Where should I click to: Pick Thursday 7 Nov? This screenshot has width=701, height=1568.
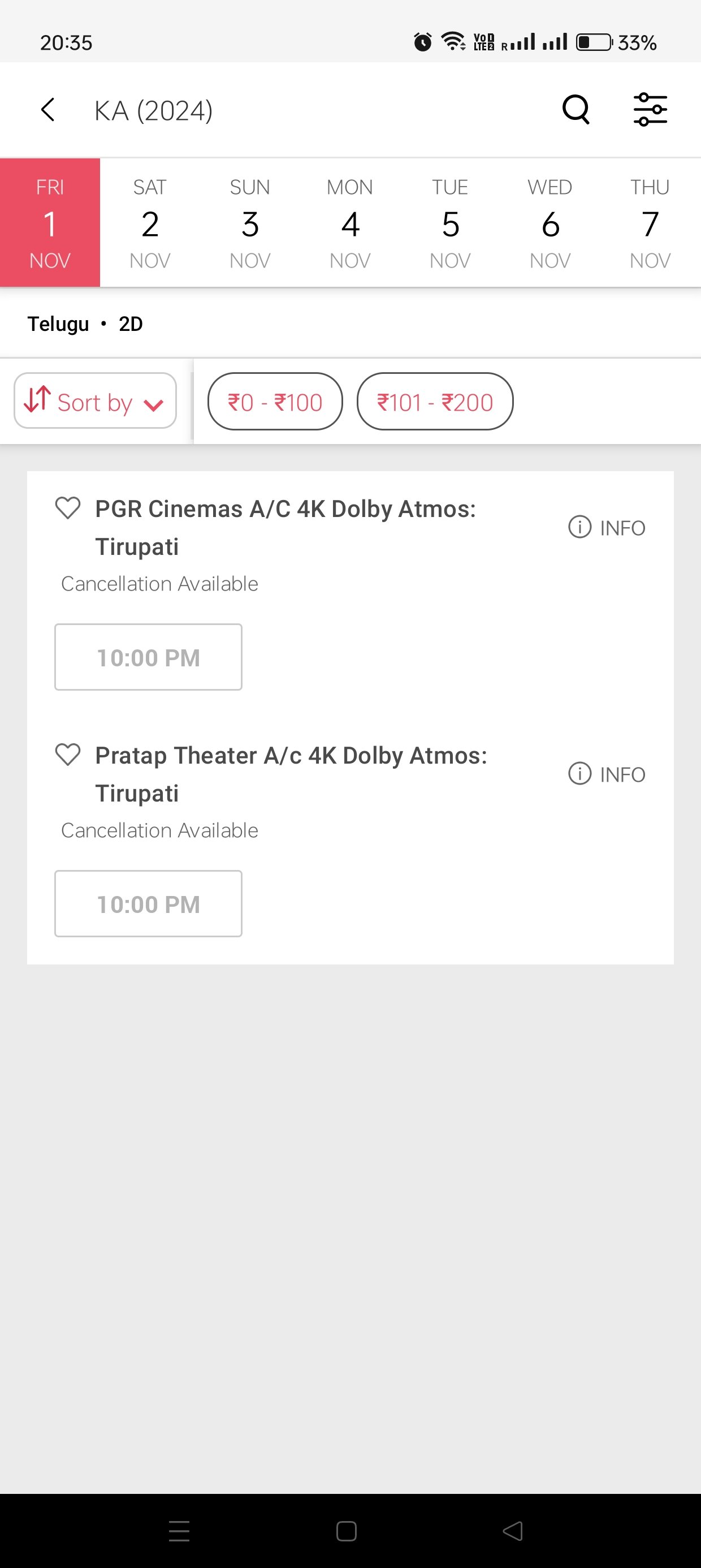tap(650, 223)
